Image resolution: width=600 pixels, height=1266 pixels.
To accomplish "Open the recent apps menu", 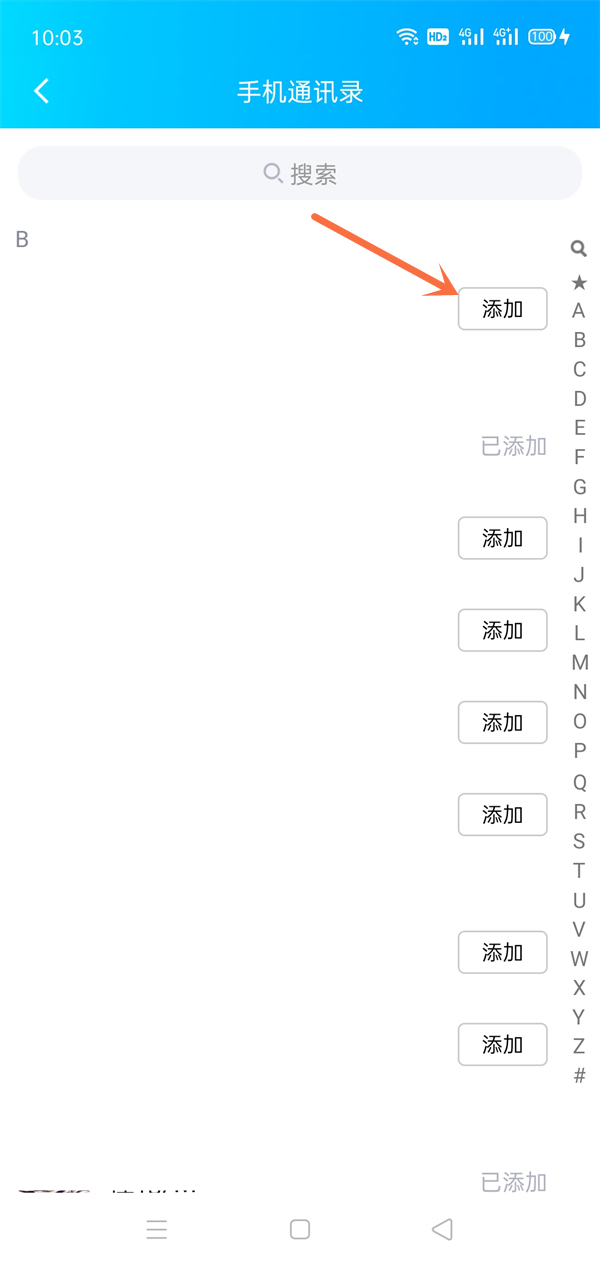I will tap(157, 1230).
